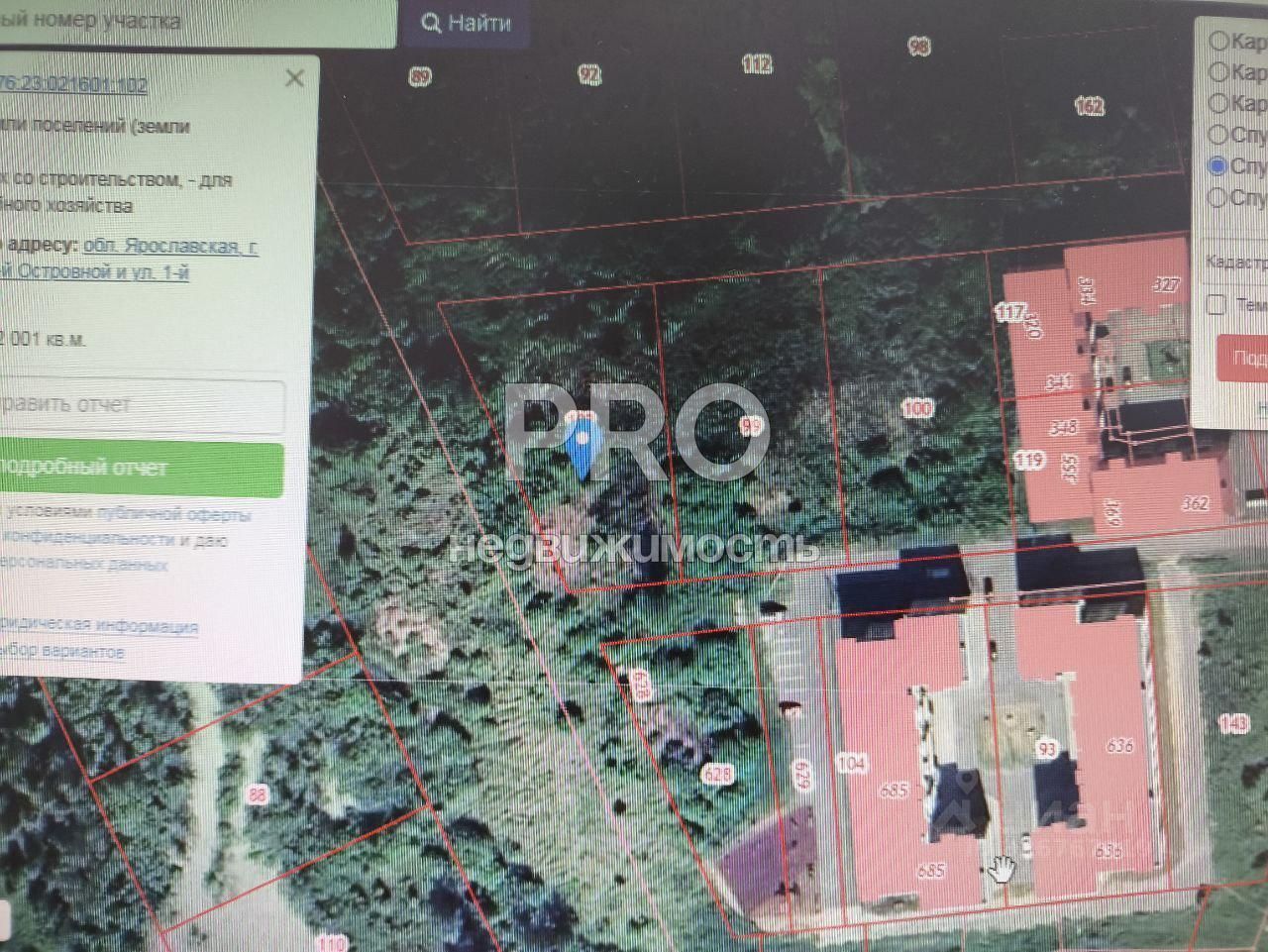Open the cadastral number link ending 021601:102
This screenshot has height=952, width=1268.
[x=74, y=84]
